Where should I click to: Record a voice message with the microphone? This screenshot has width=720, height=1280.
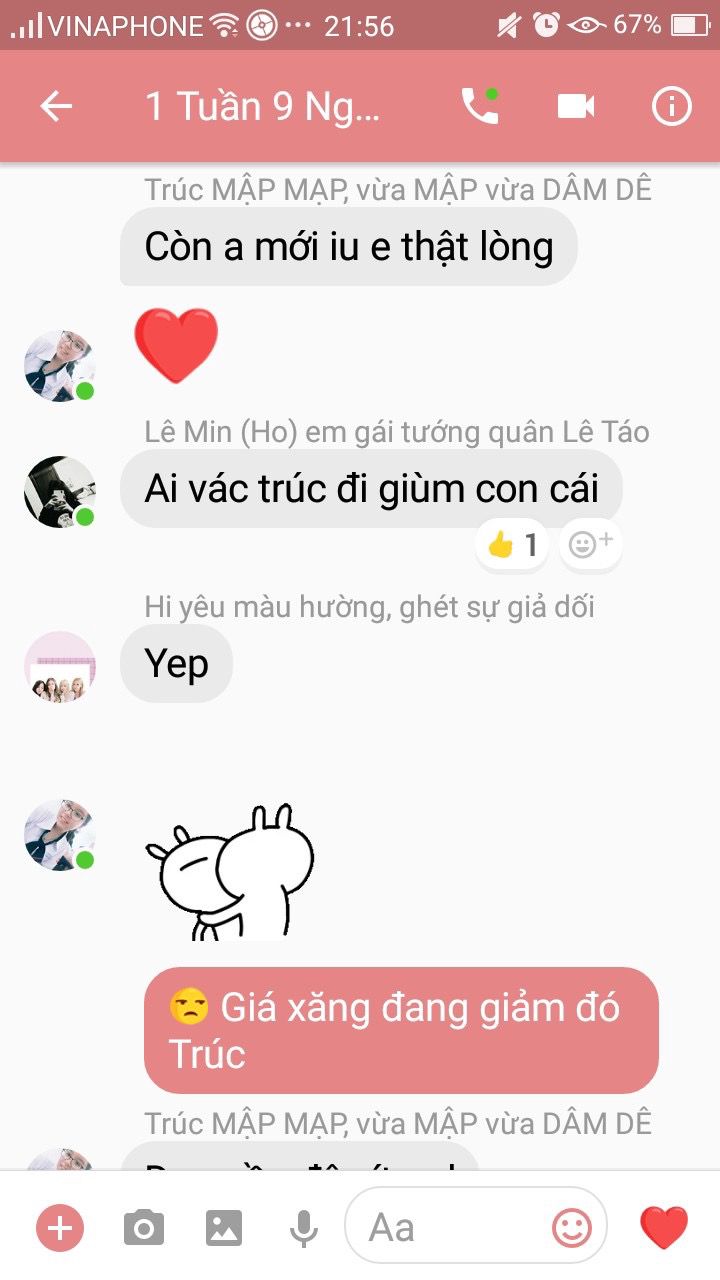[x=304, y=1228]
